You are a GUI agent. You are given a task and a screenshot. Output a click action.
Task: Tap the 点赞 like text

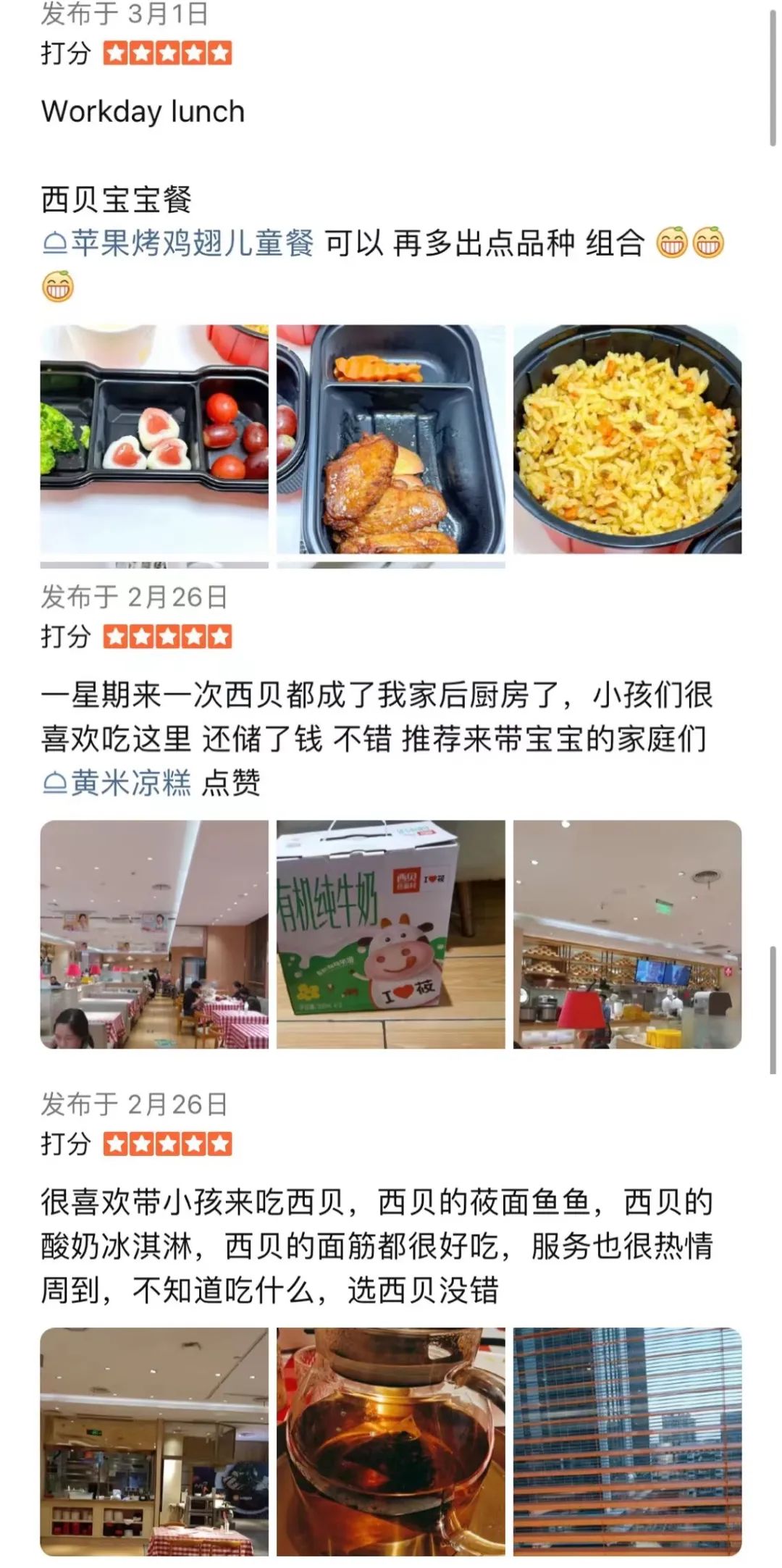click(x=232, y=784)
